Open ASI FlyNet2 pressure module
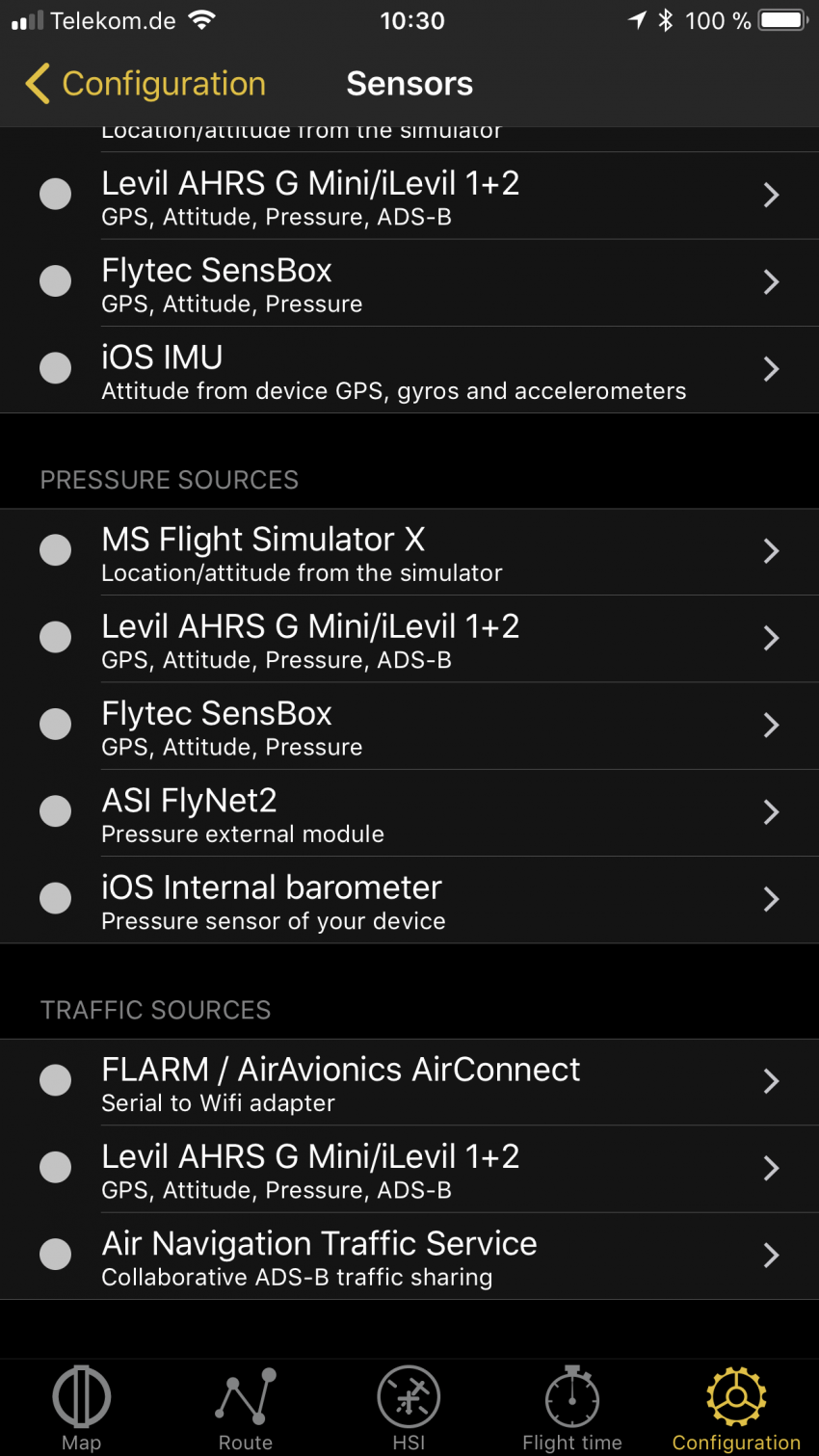The width and height of the screenshot is (819, 1456). 409,812
